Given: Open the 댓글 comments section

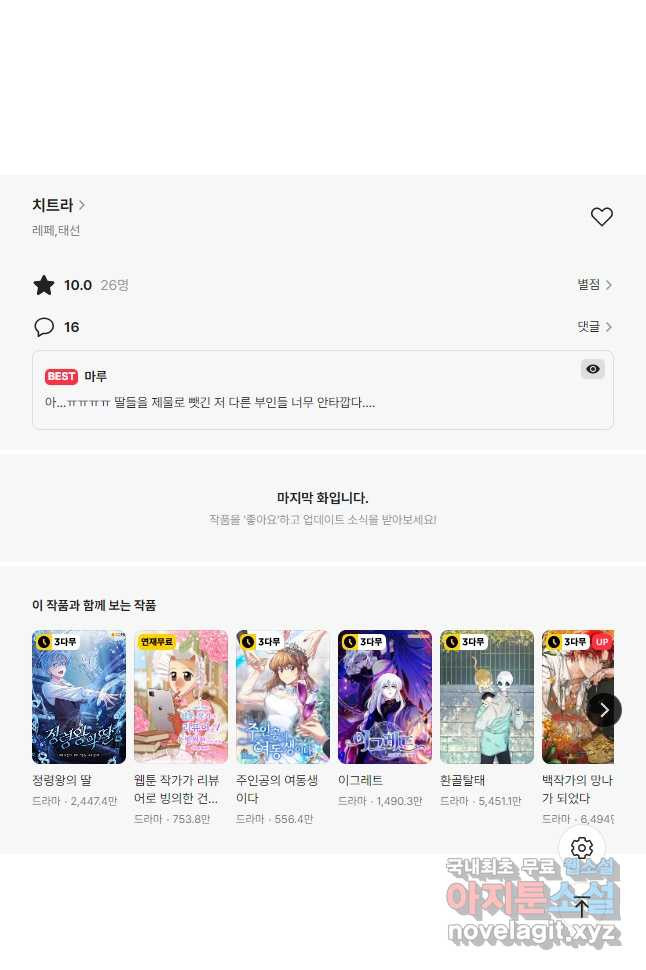Looking at the screenshot, I should point(594,327).
